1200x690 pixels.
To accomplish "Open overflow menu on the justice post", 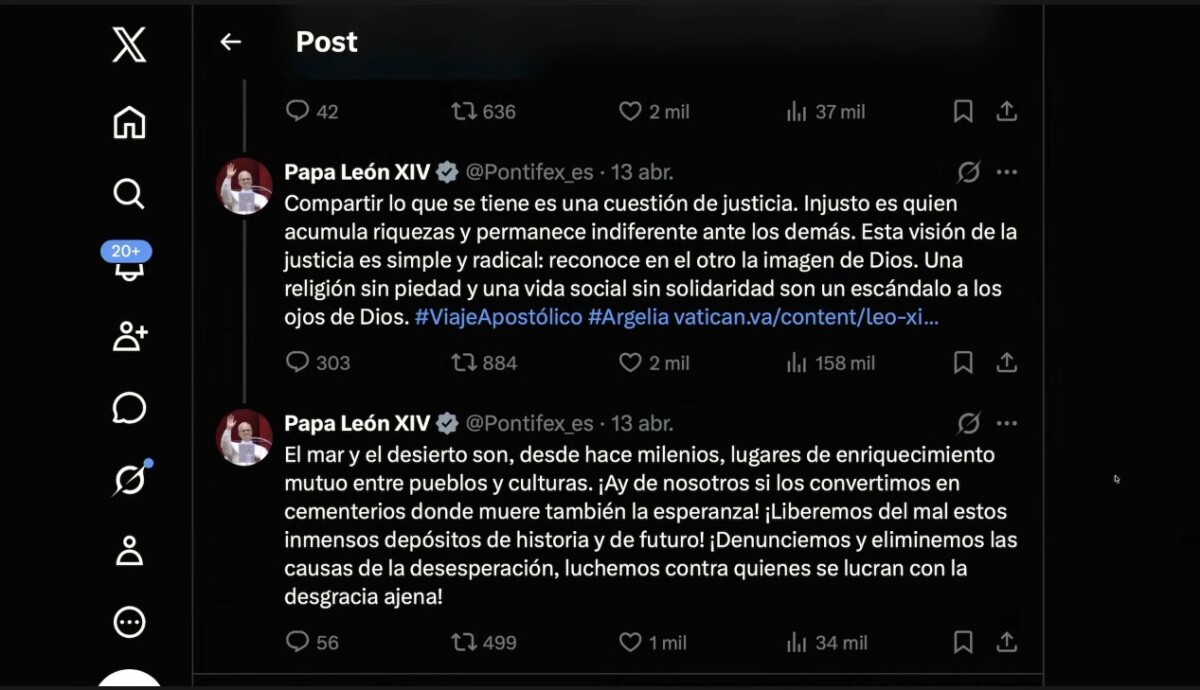I will [x=1007, y=172].
